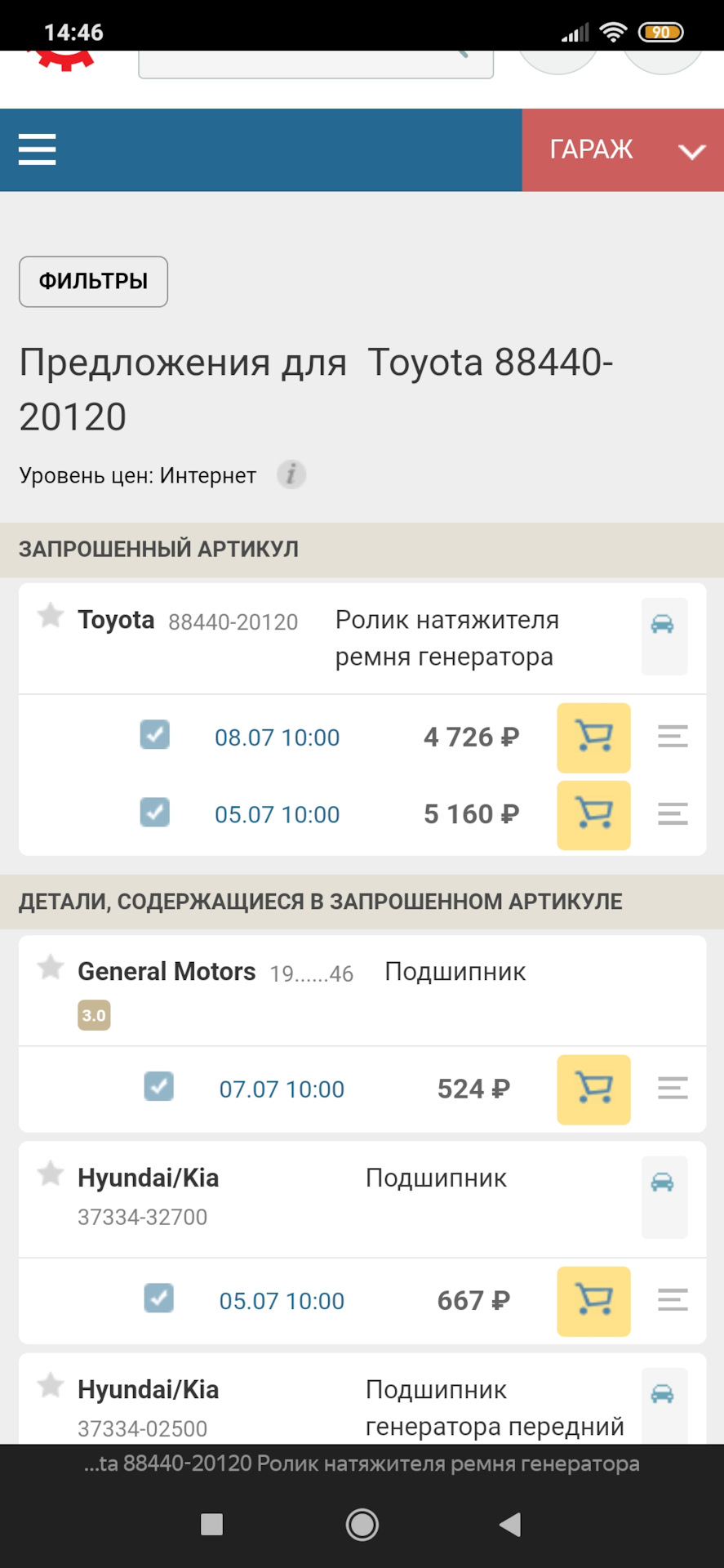Viewport: 724px width, 1568px height.
Task: Uncheck the checkbox next to 524 ₽ offer
Action: pyautogui.click(x=159, y=1086)
